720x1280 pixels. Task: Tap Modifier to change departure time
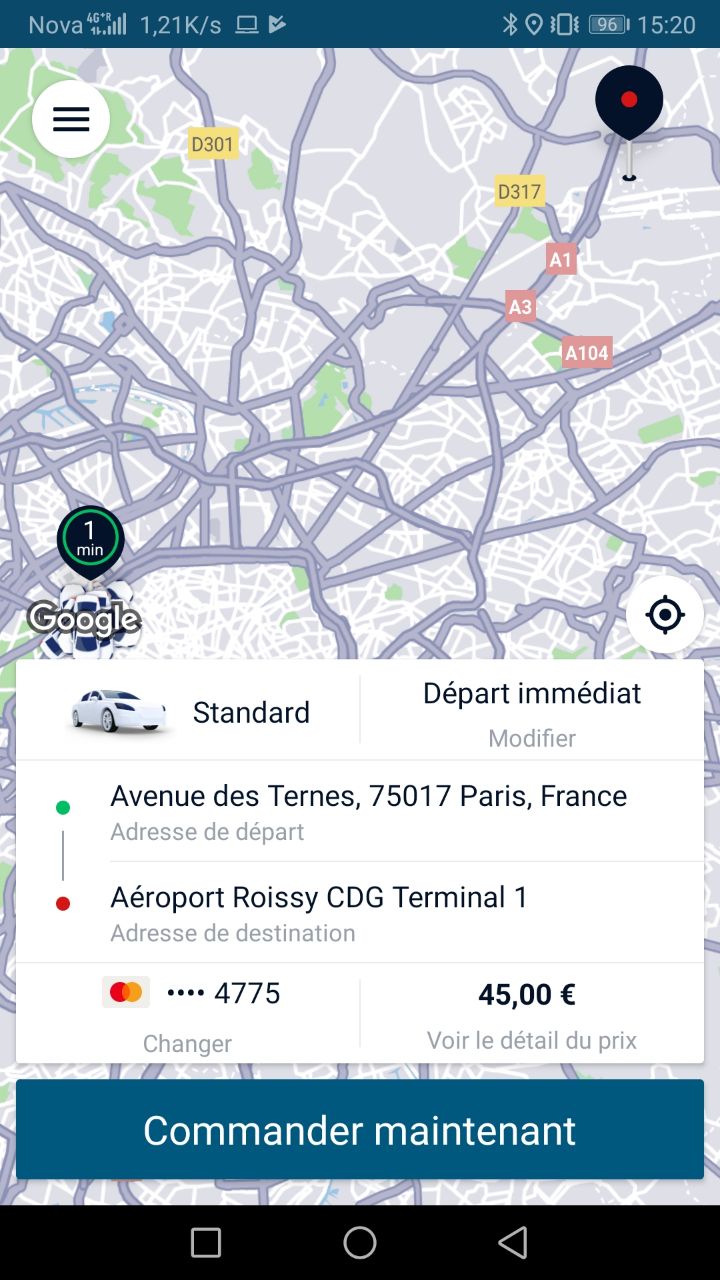(x=532, y=739)
